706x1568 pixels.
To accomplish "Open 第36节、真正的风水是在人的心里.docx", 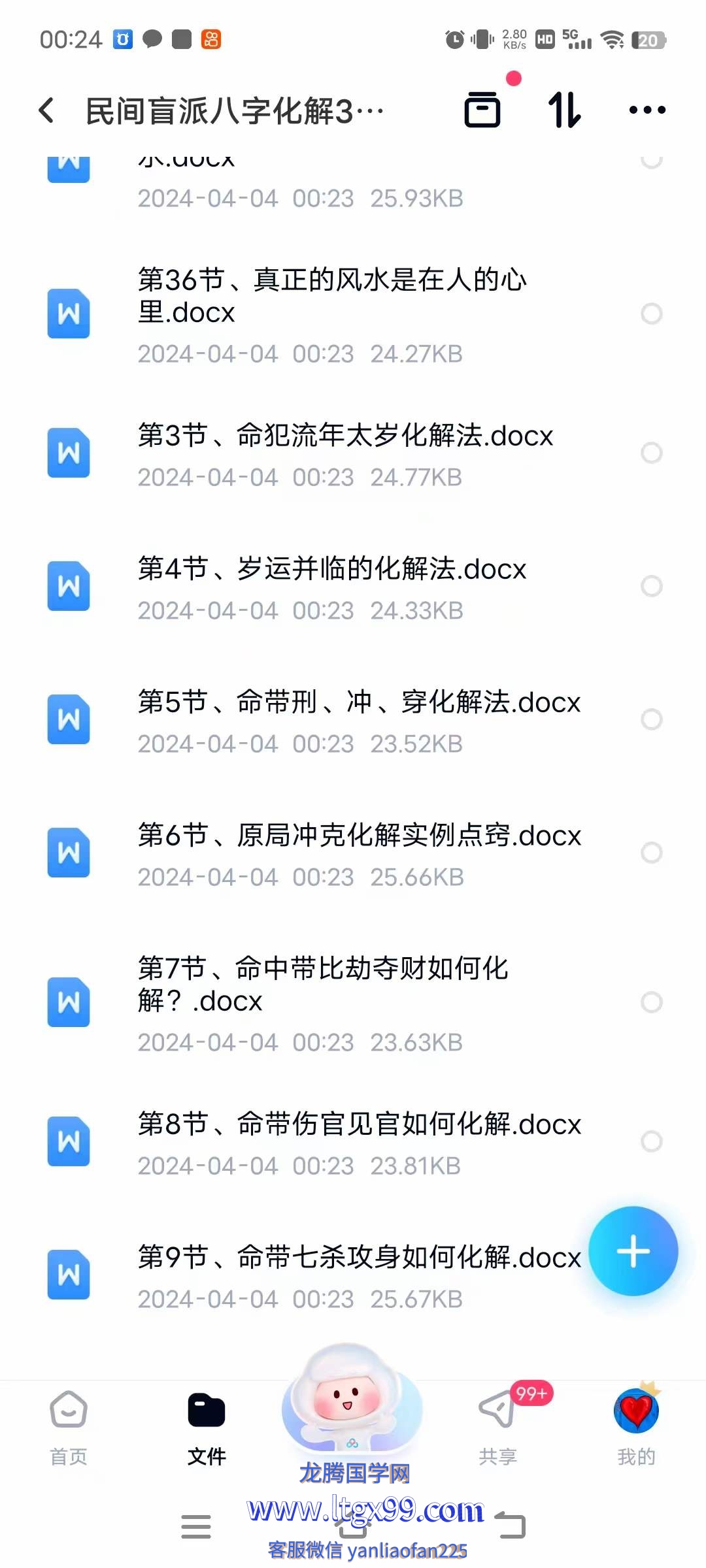I will click(332, 296).
